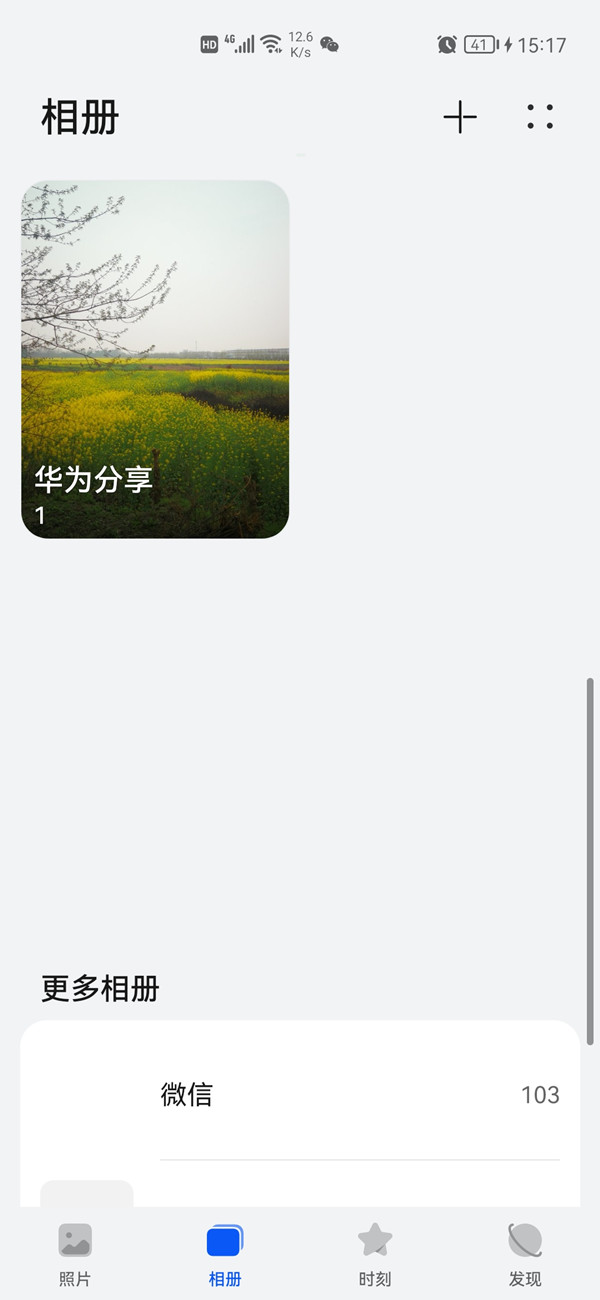
Task: Select the 相册 tab
Action: (225, 1254)
